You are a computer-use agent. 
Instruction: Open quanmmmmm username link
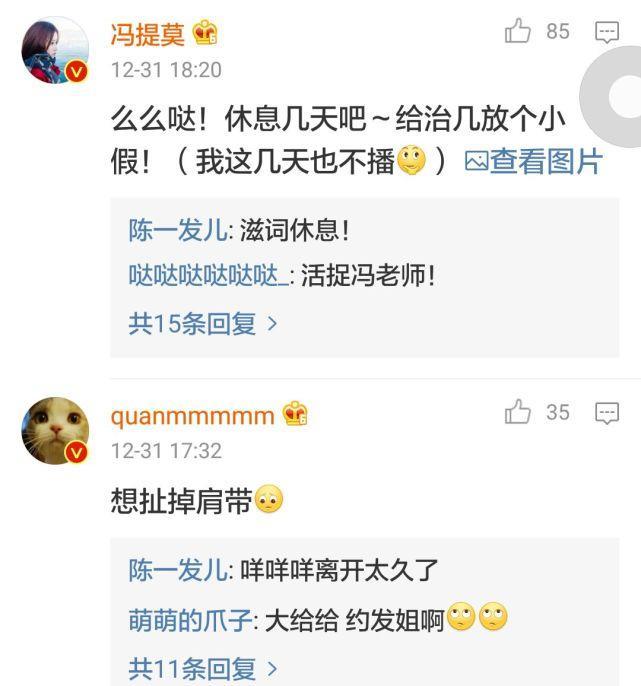click(192, 415)
